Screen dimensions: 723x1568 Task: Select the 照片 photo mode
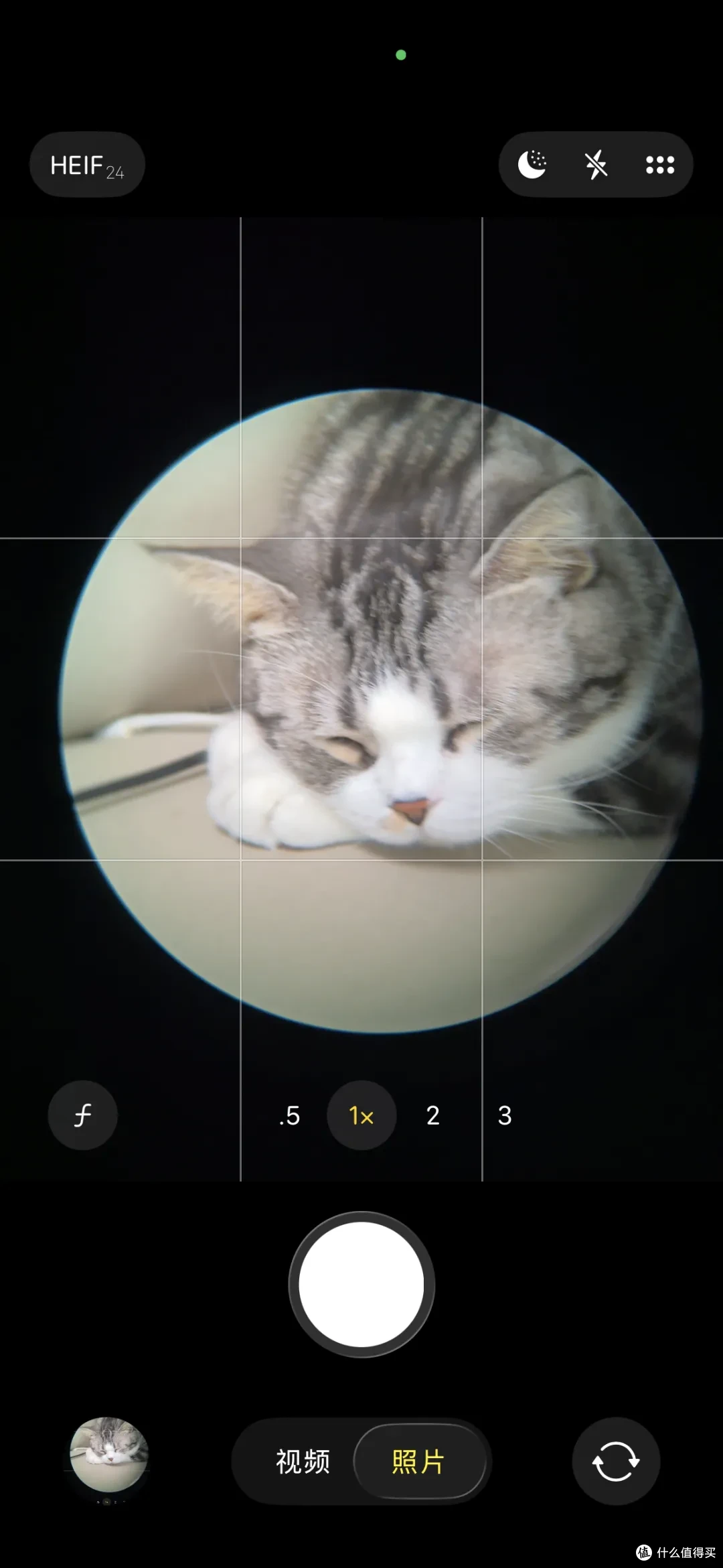(419, 1462)
